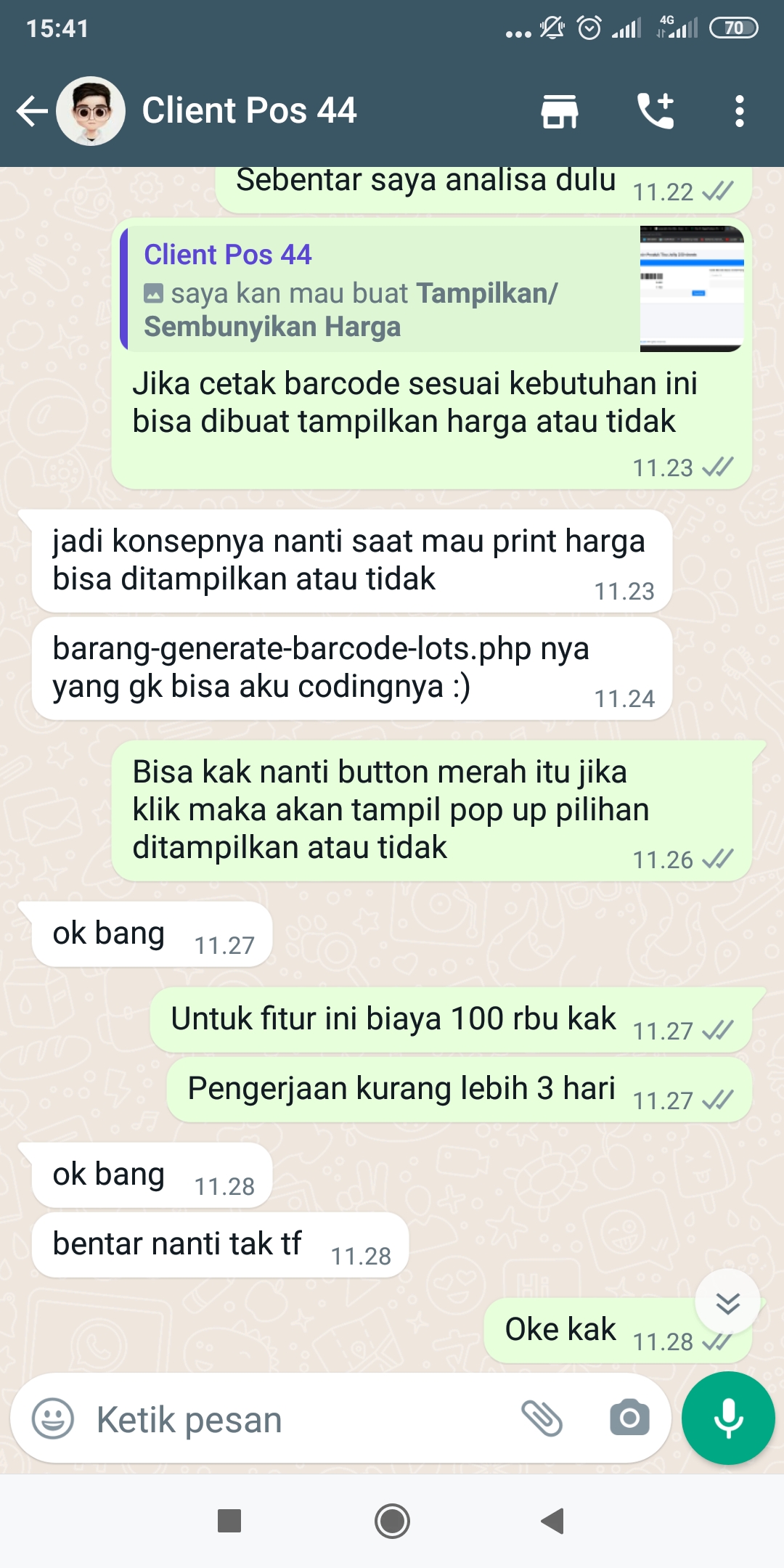
Task: Tap the green microphone voice message button
Action: click(x=728, y=1418)
